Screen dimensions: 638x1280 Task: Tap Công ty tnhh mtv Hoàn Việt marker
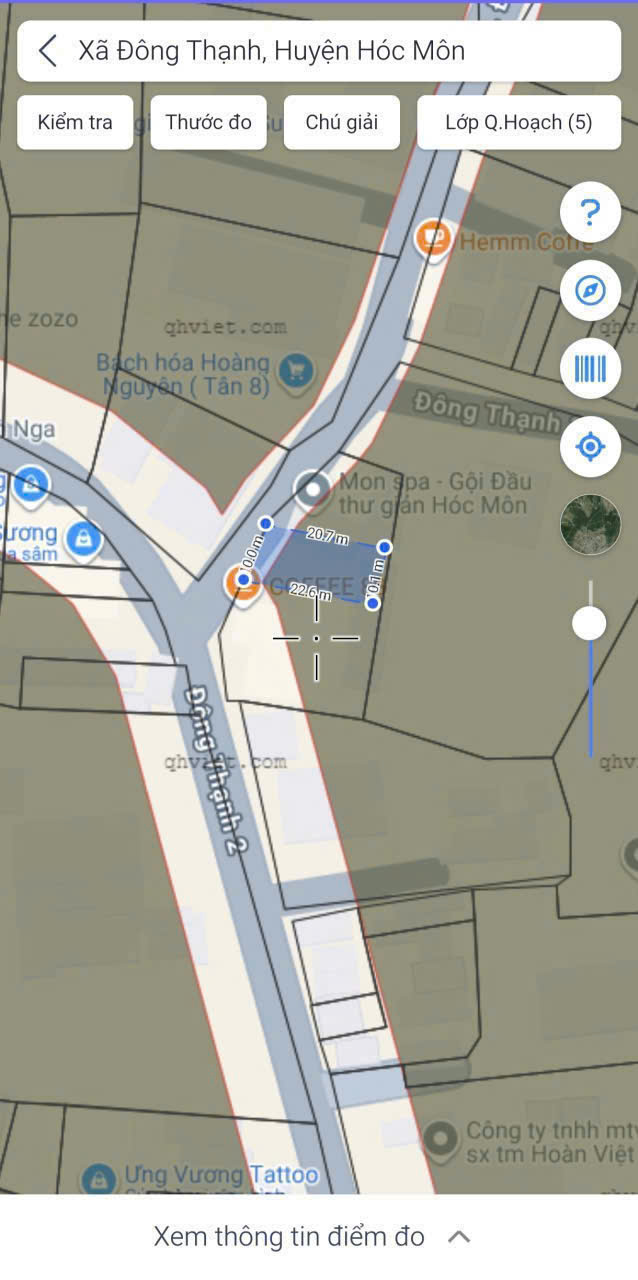click(x=440, y=1137)
